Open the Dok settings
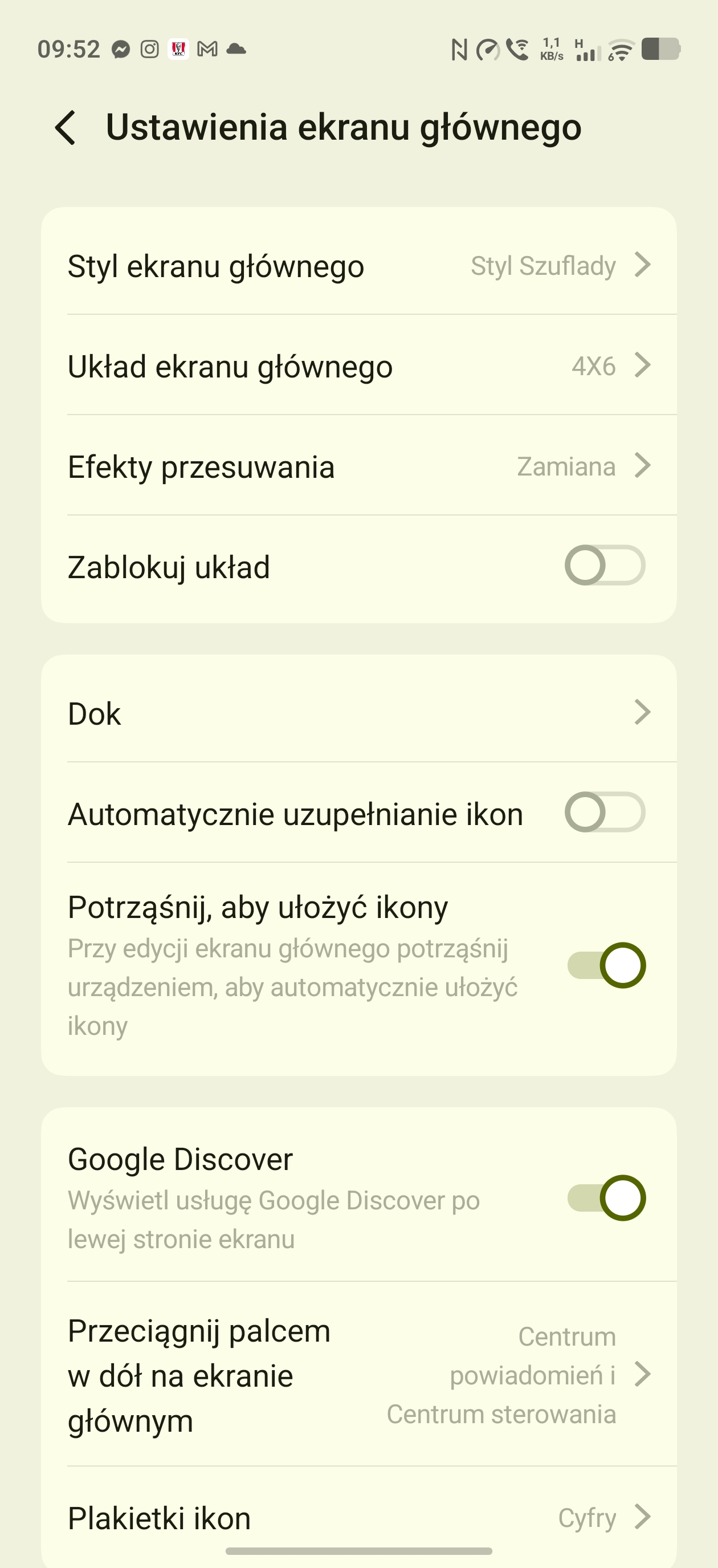The image size is (718, 1568). click(359, 713)
